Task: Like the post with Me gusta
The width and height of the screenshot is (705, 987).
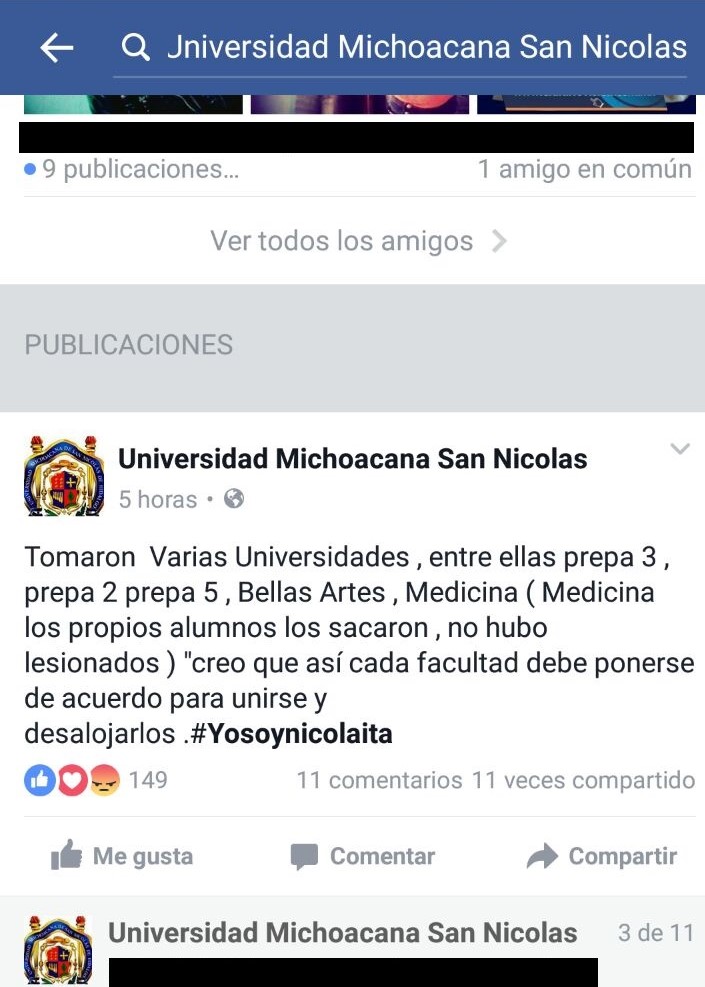Action: coord(121,856)
